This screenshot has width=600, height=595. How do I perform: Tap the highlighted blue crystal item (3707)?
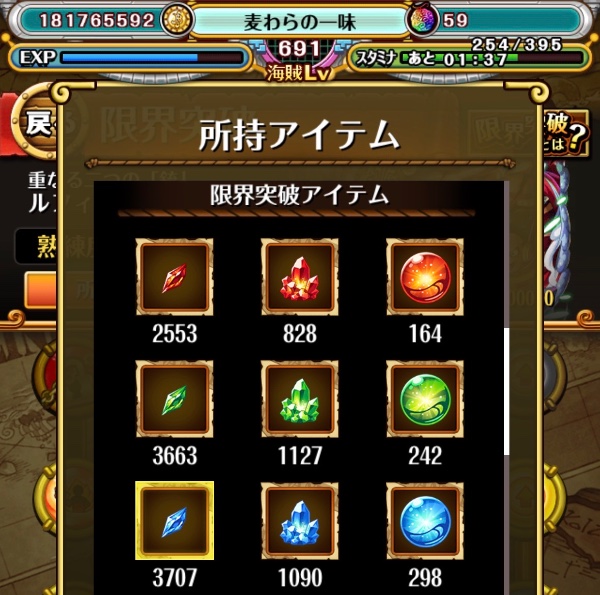pyautogui.click(x=174, y=520)
